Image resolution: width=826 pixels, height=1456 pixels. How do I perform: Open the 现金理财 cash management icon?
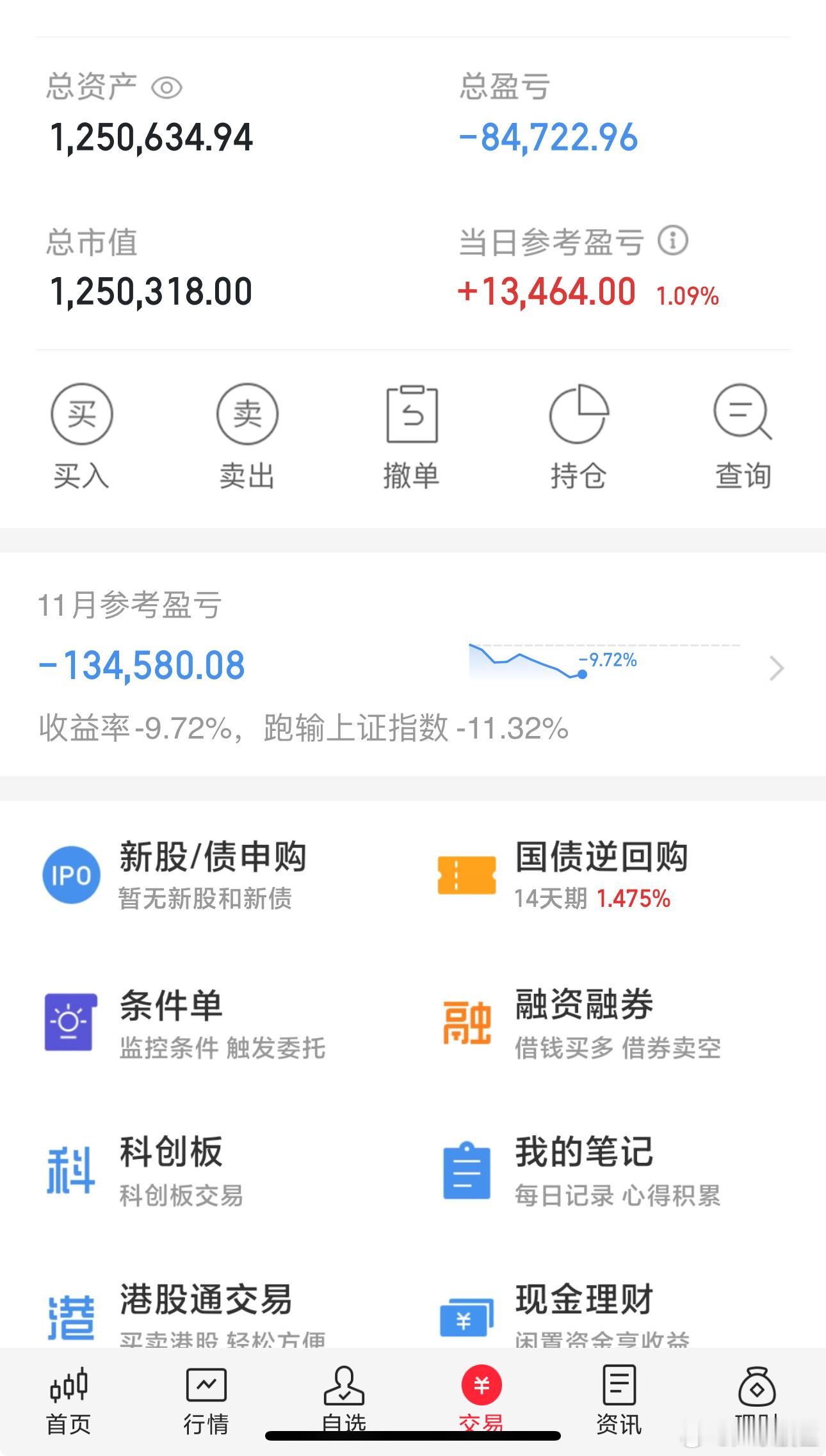[467, 1316]
